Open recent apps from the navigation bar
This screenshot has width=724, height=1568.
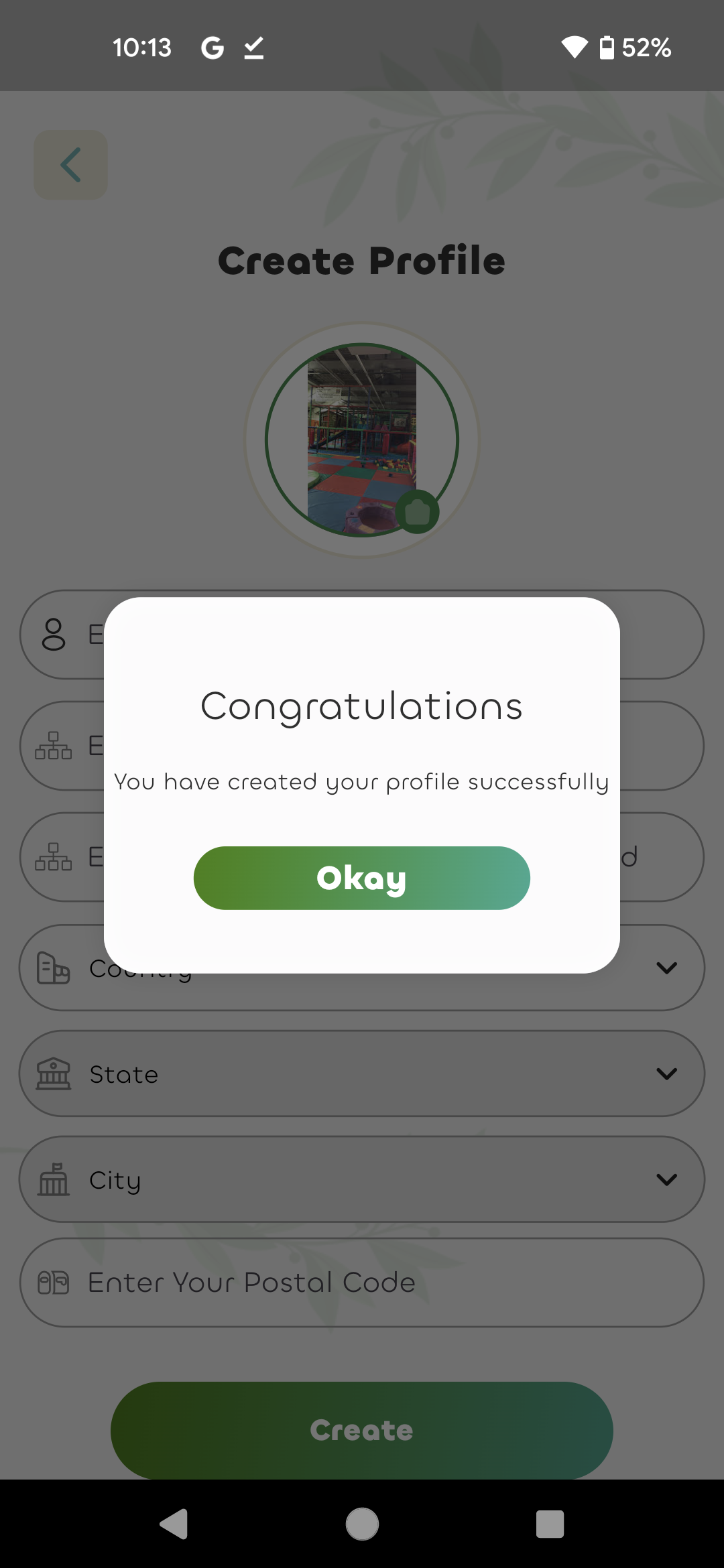pos(550,1524)
